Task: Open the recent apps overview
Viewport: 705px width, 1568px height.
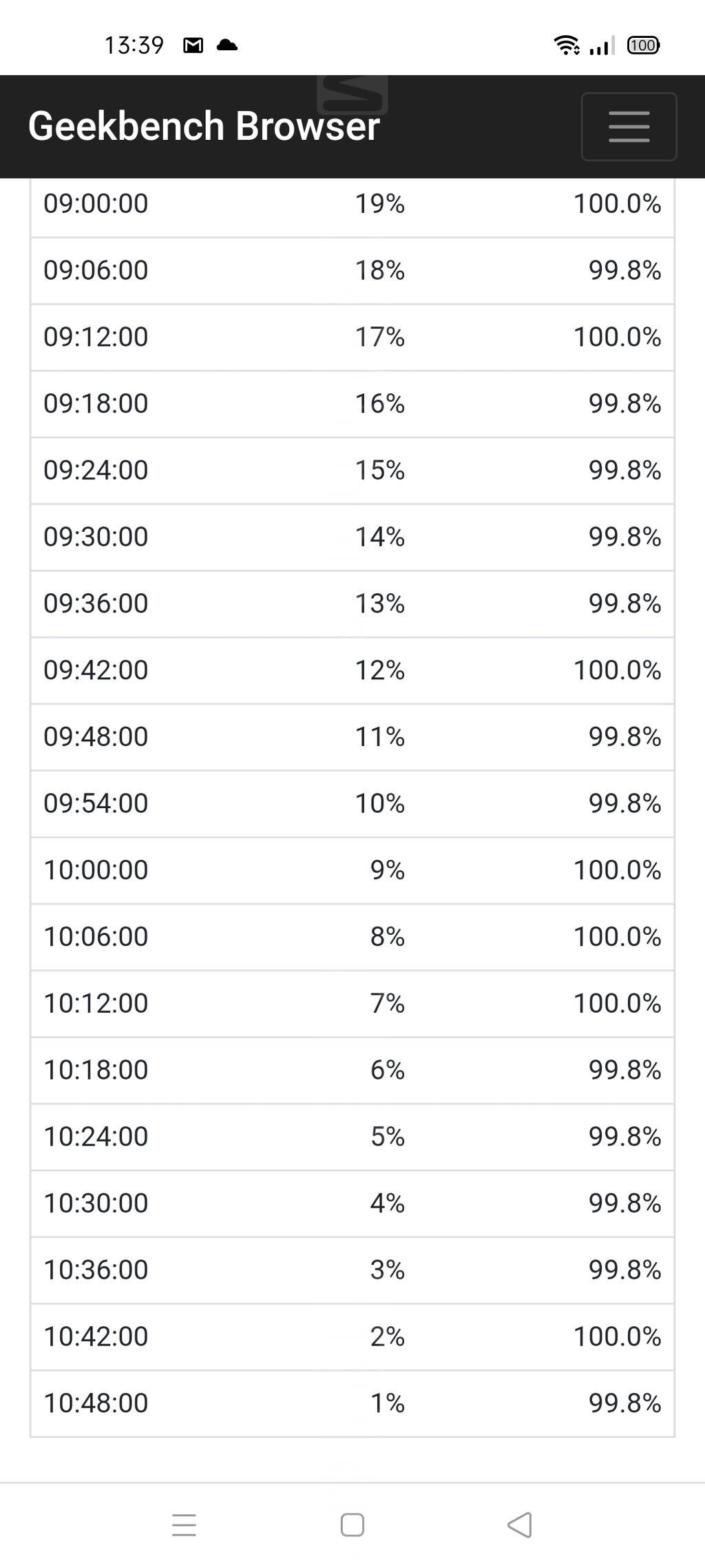Action: coord(184,1525)
